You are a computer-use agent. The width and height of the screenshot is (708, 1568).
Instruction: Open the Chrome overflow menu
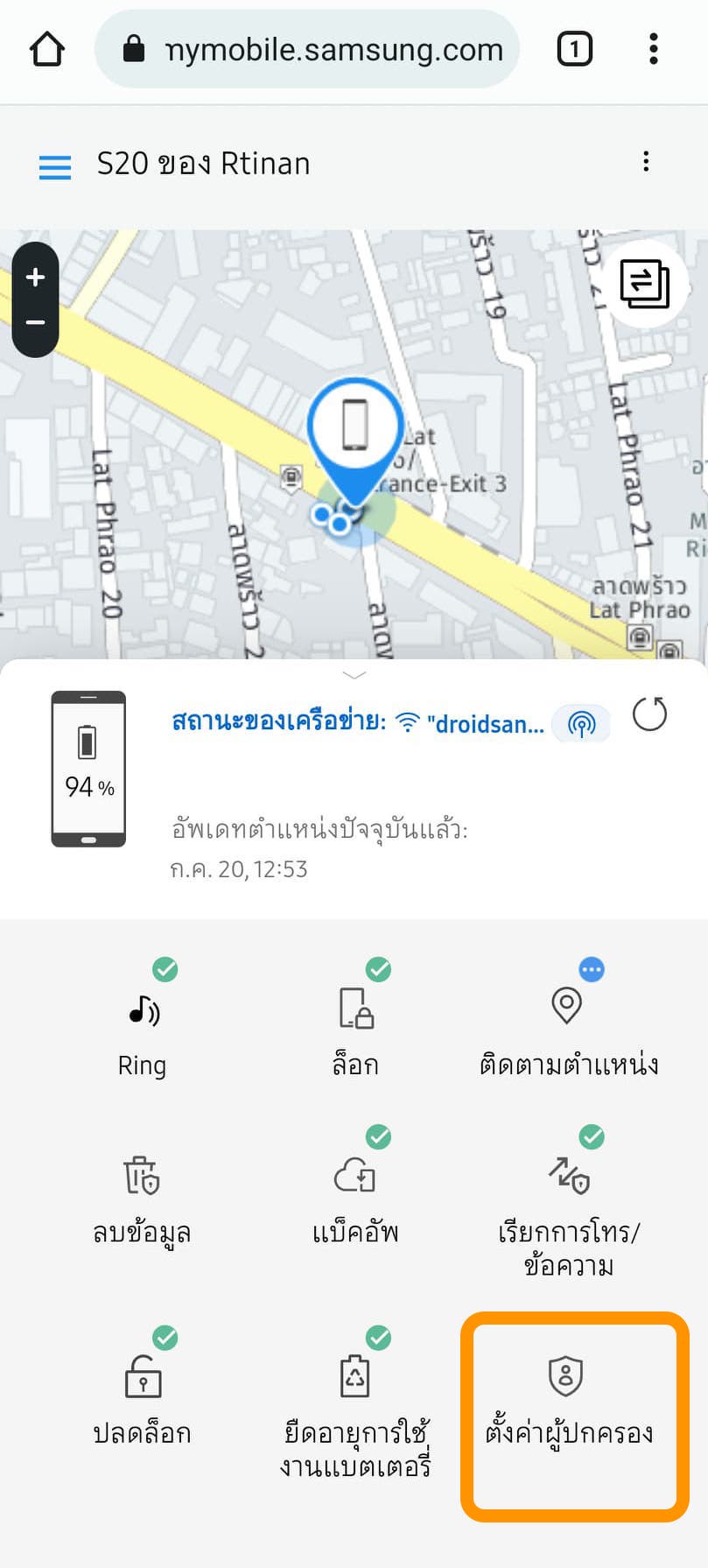click(x=653, y=49)
